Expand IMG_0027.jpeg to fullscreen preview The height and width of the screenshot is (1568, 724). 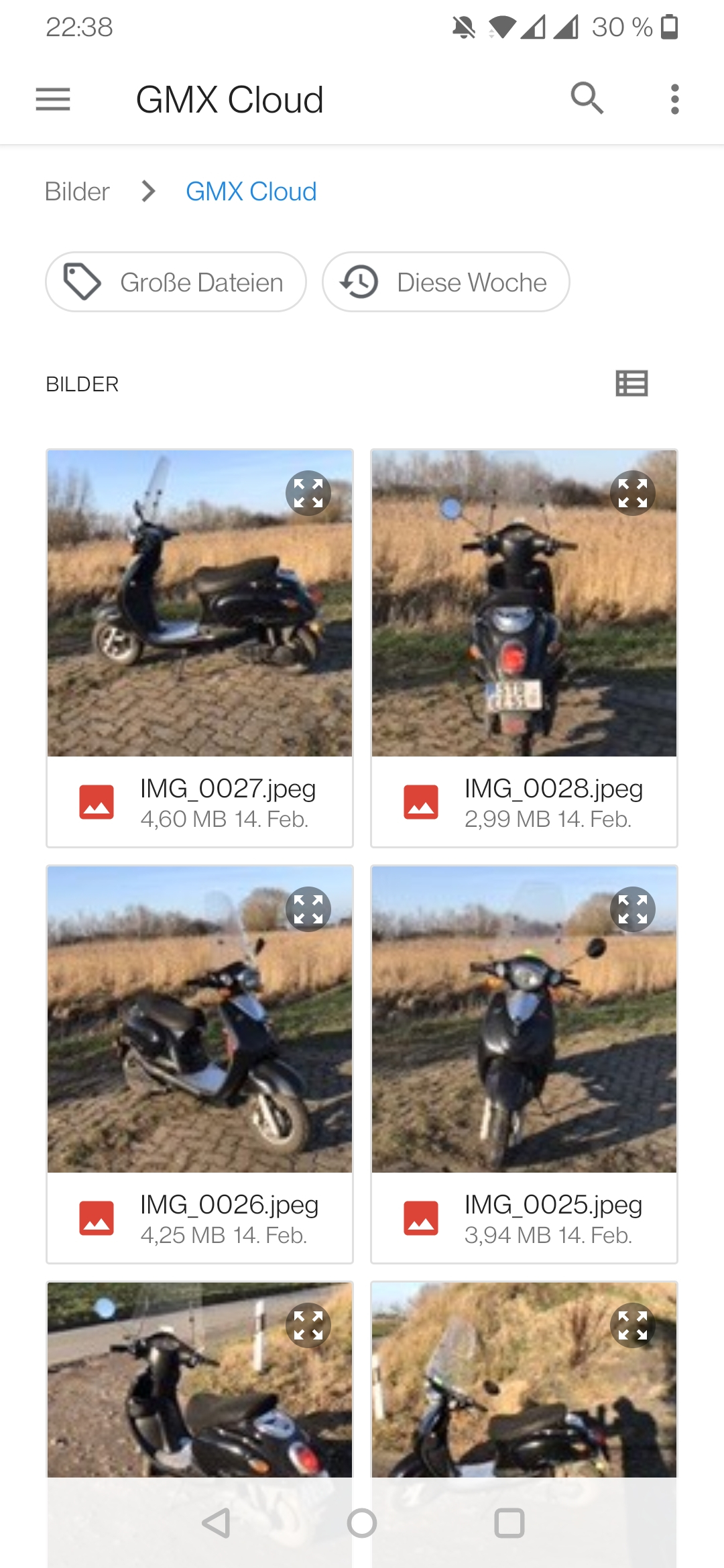click(308, 493)
